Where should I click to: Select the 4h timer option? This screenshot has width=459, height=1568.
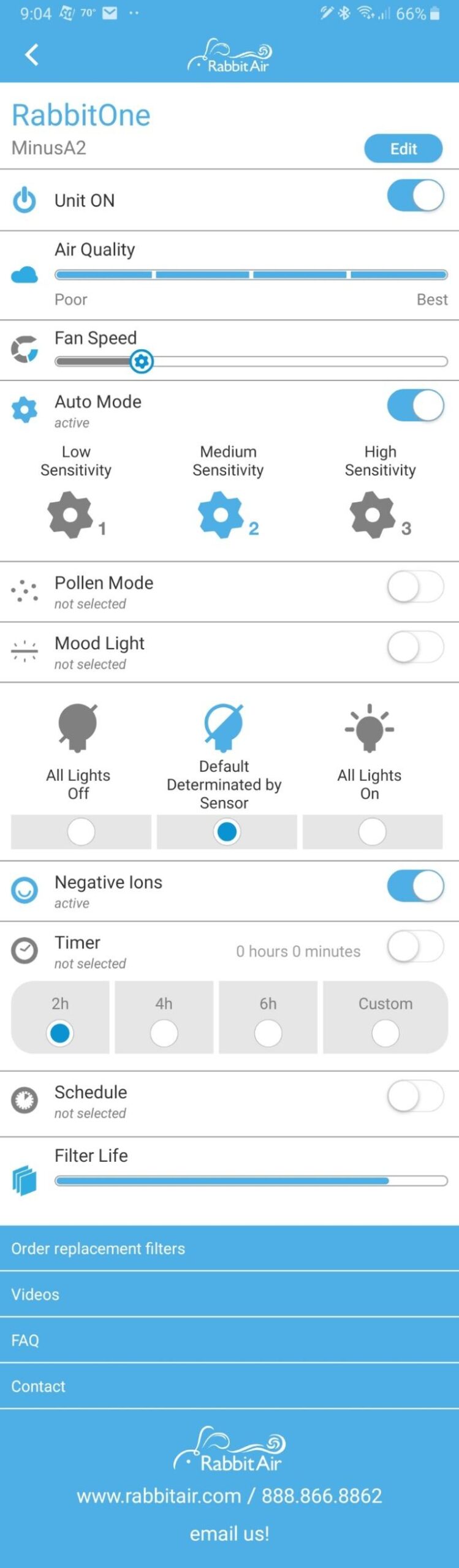pos(164,1033)
